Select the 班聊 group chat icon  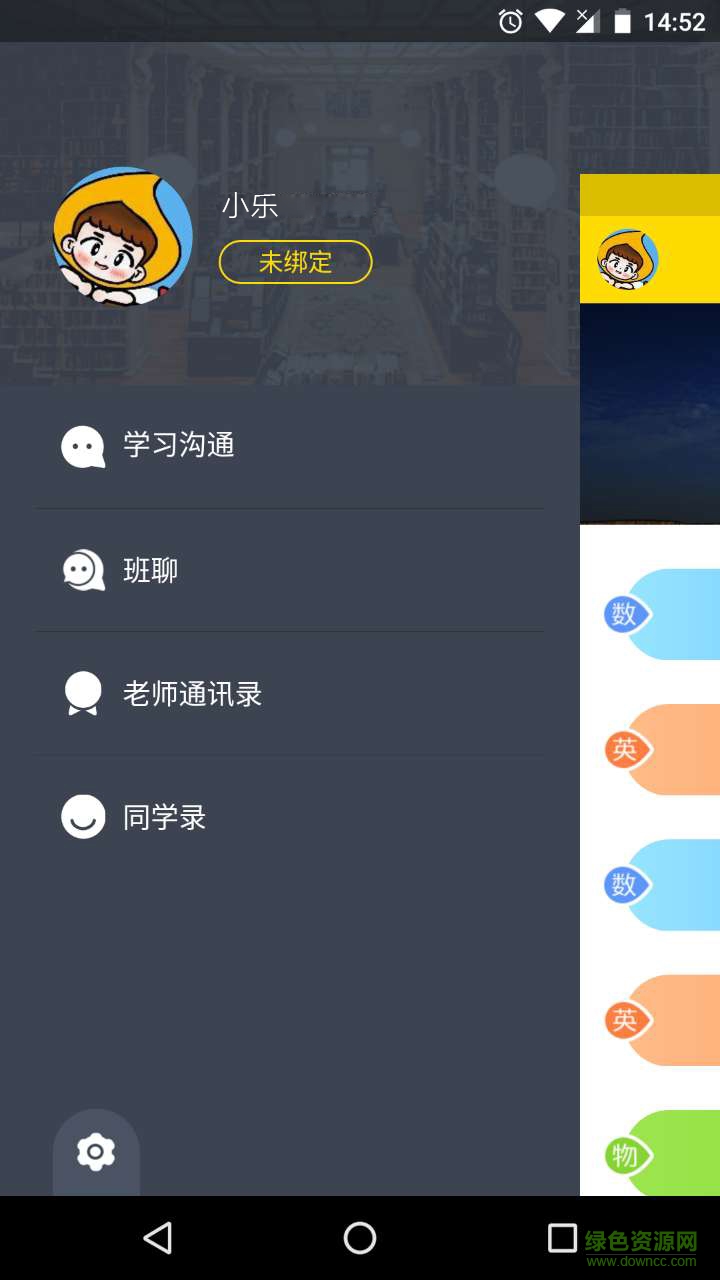point(84,570)
